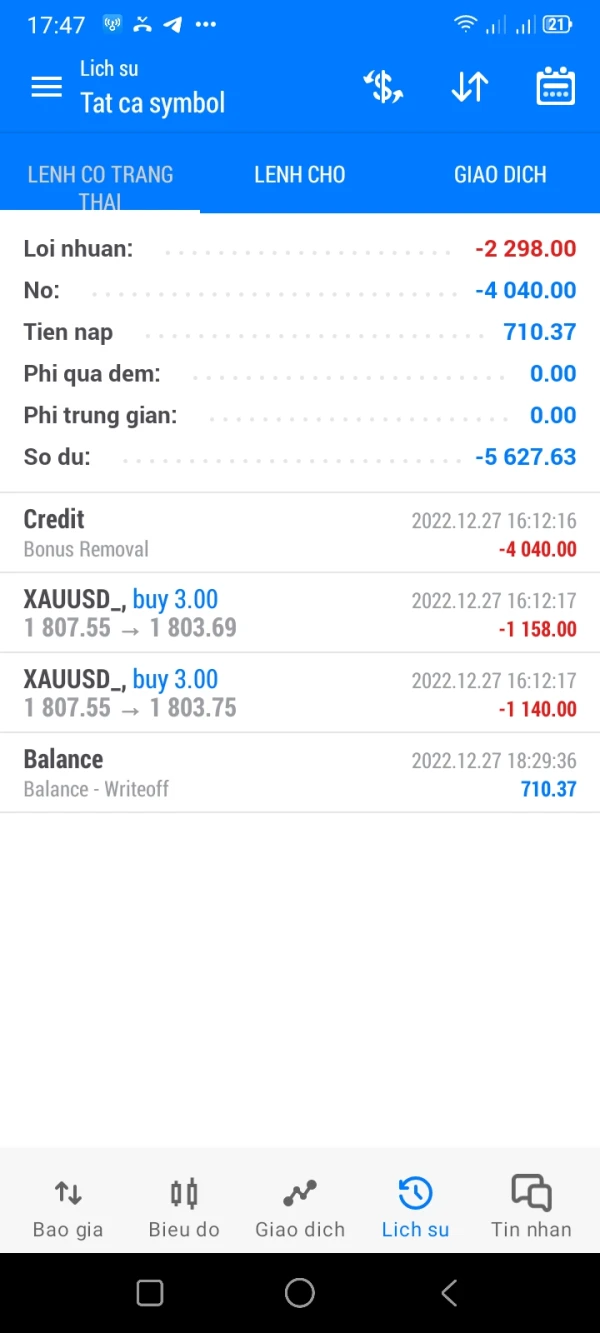This screenshot has height=1333, width=600.
Task: Open the Tin nhan messages tab
Action: click(x=531, y=1207)
